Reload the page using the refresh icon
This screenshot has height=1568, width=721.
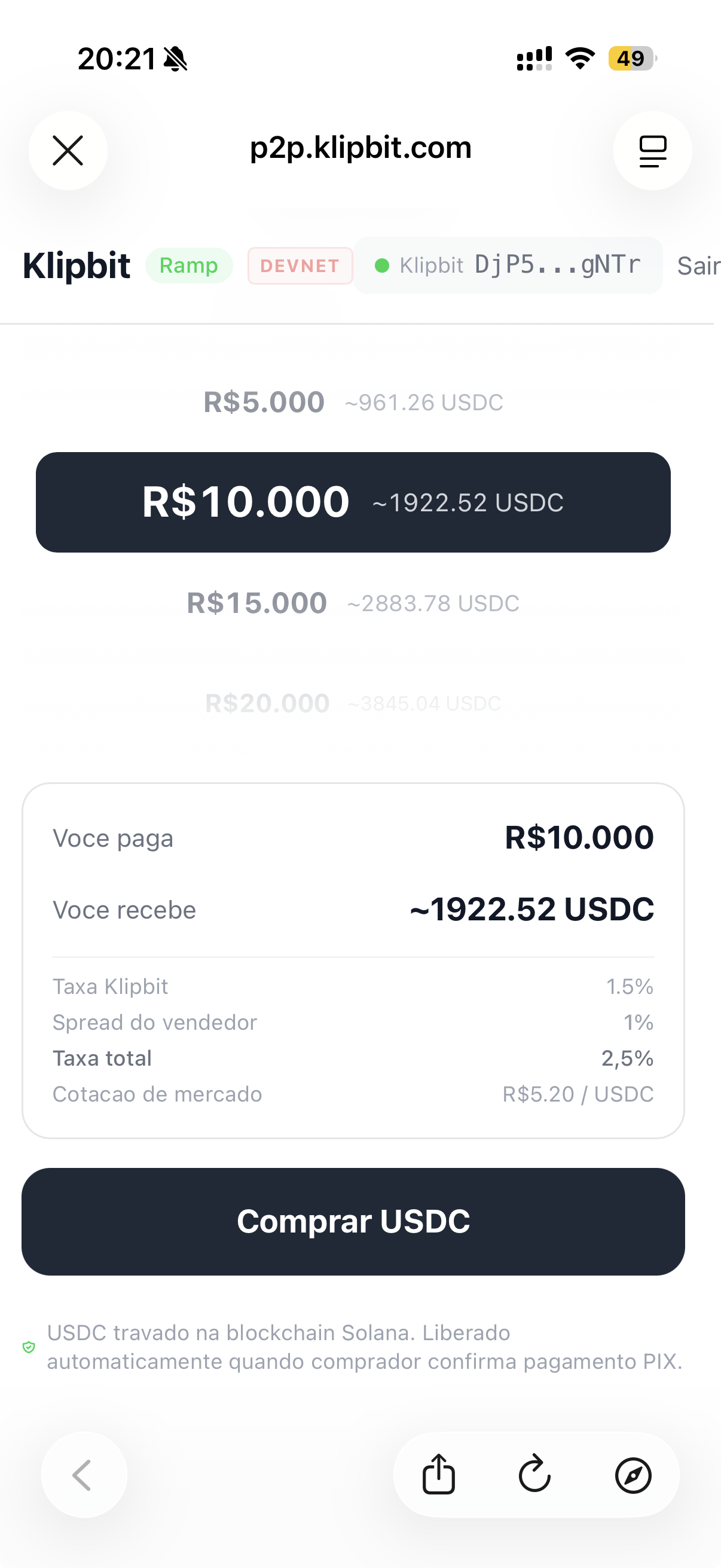(x=535, y=1475)
